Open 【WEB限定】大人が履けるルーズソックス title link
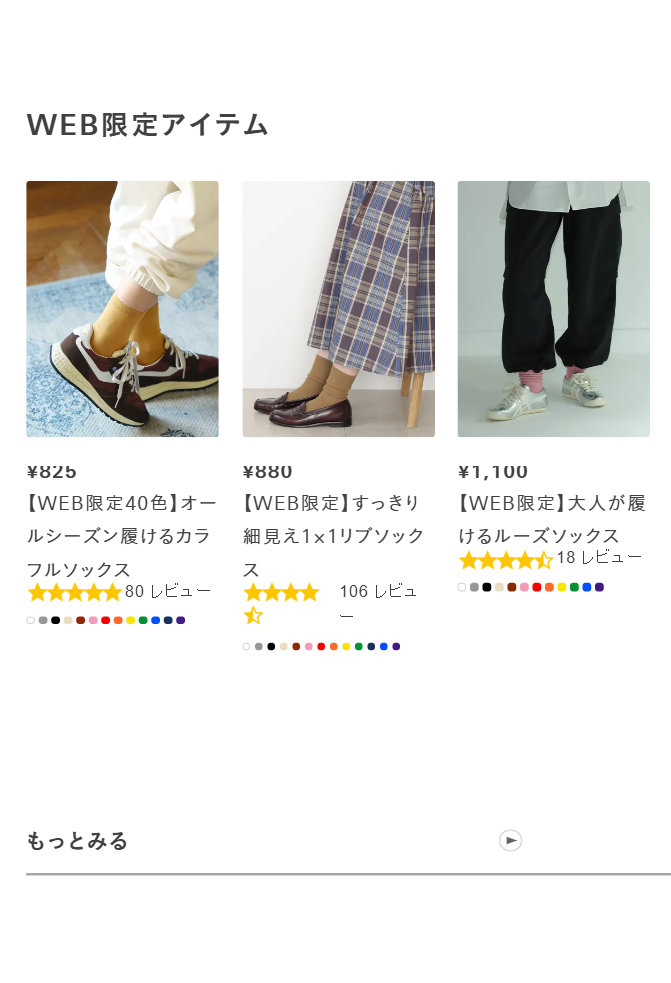 click(x=552, y=519)
